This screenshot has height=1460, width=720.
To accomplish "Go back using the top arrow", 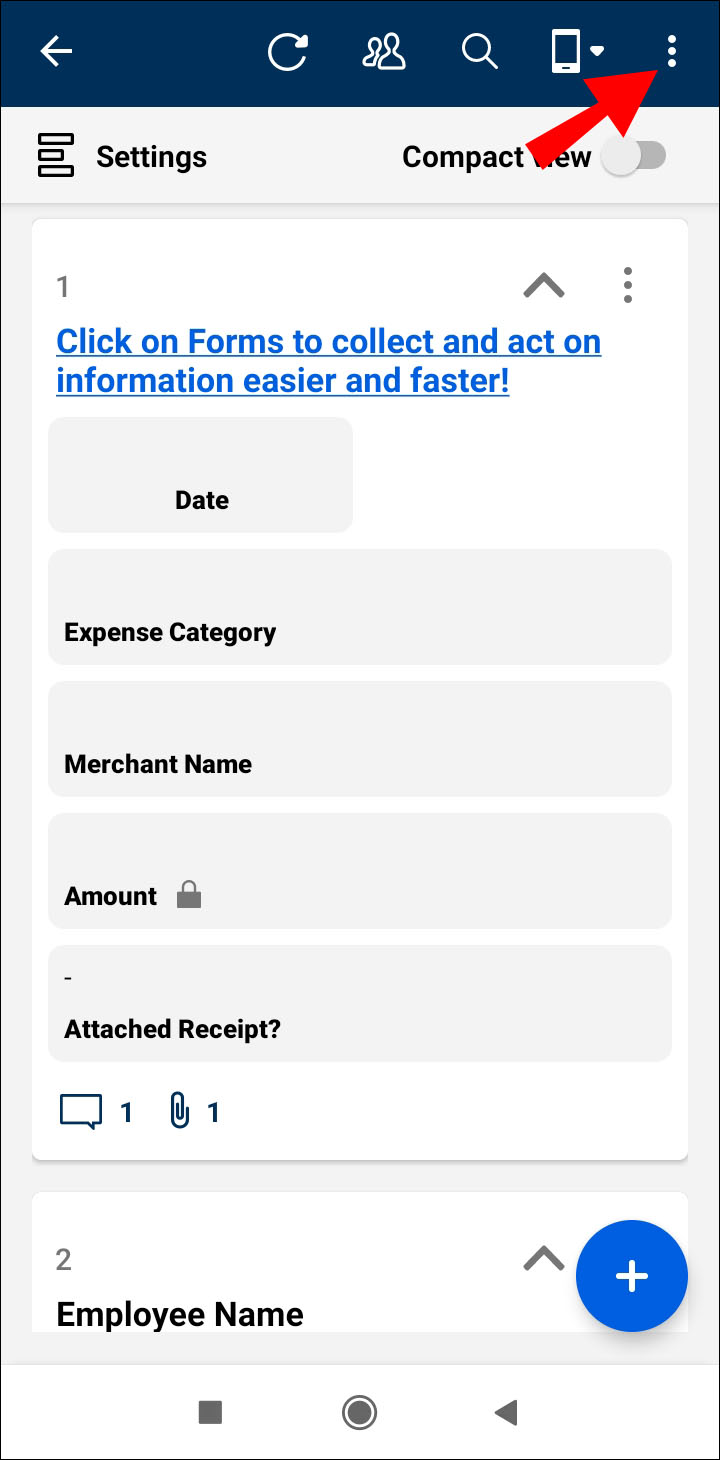I will point(56,52).
